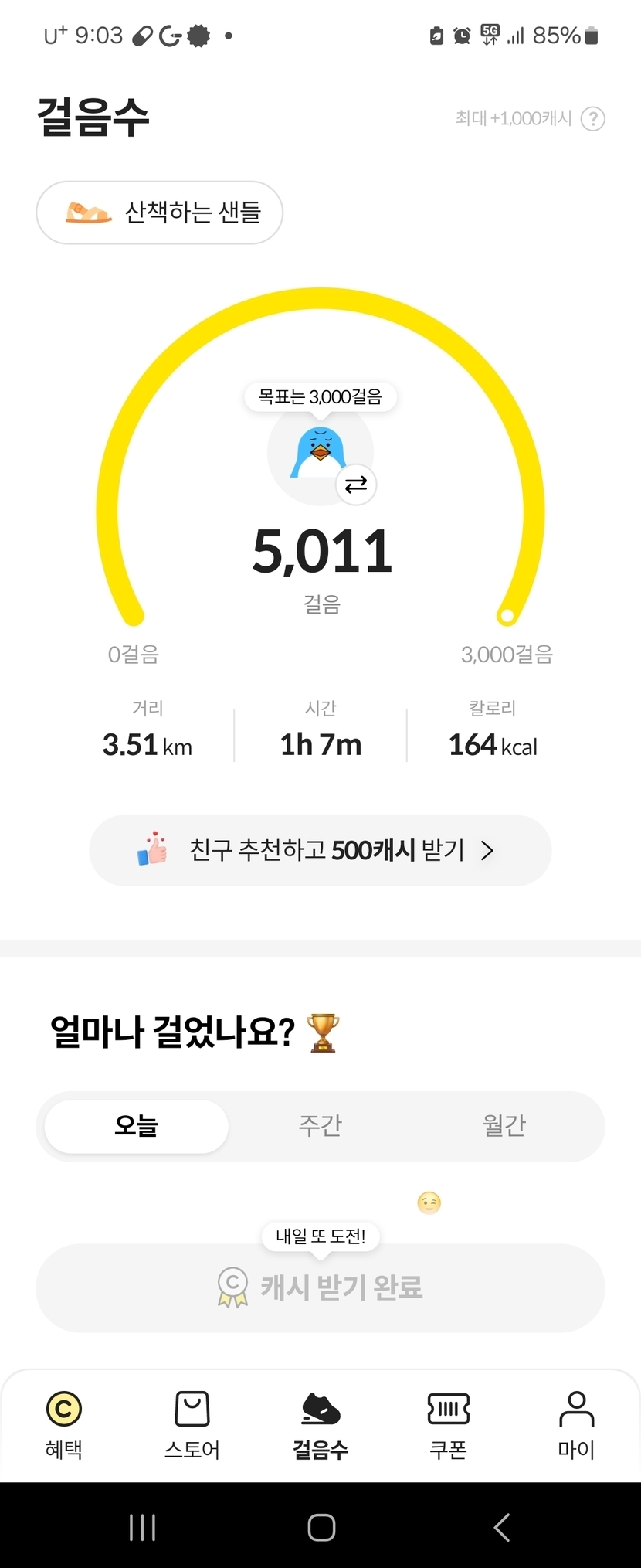Select the 걸음수 tab in bottom navigation
The width and height of the screenshot is (641, 1568).
click(320, 1426)
